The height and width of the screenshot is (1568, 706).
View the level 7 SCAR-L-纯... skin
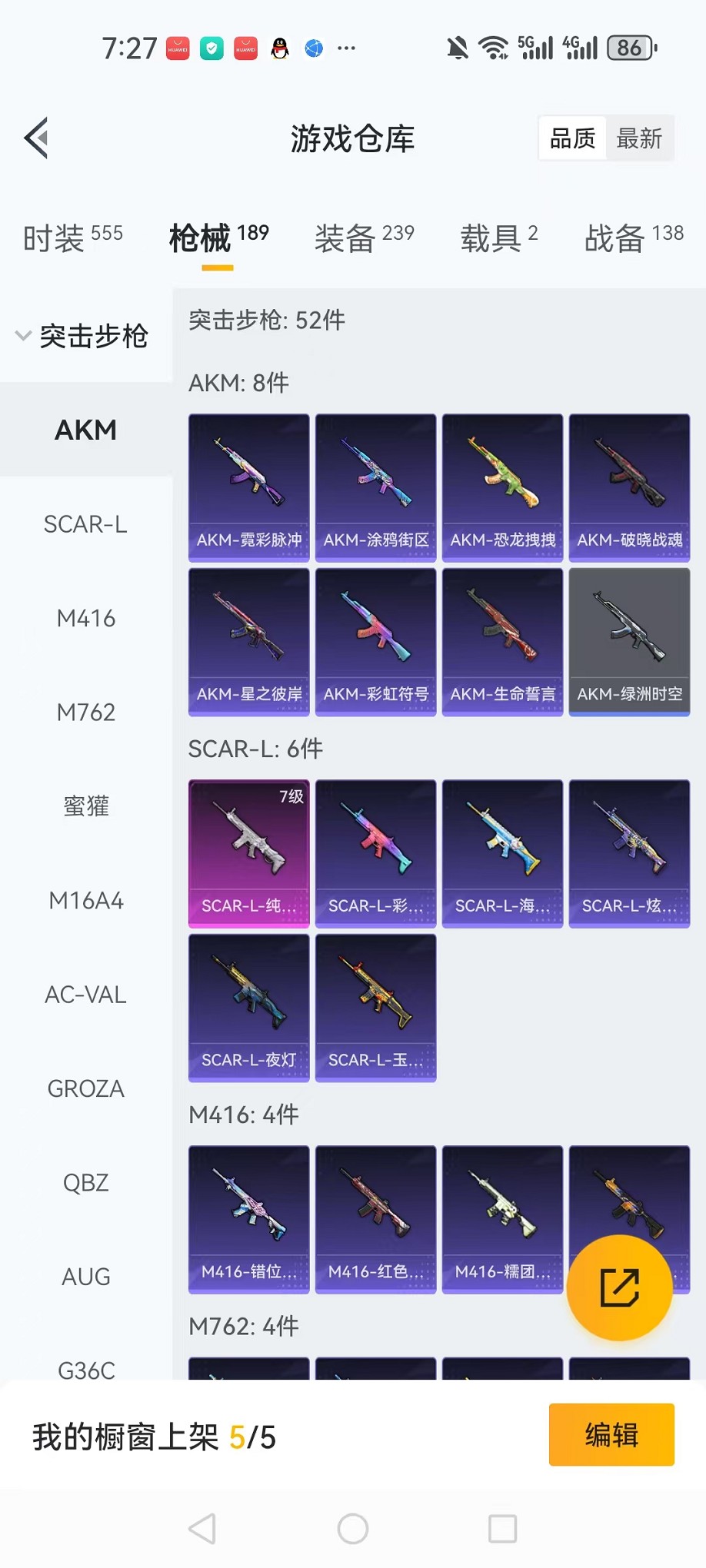[249, 853]
